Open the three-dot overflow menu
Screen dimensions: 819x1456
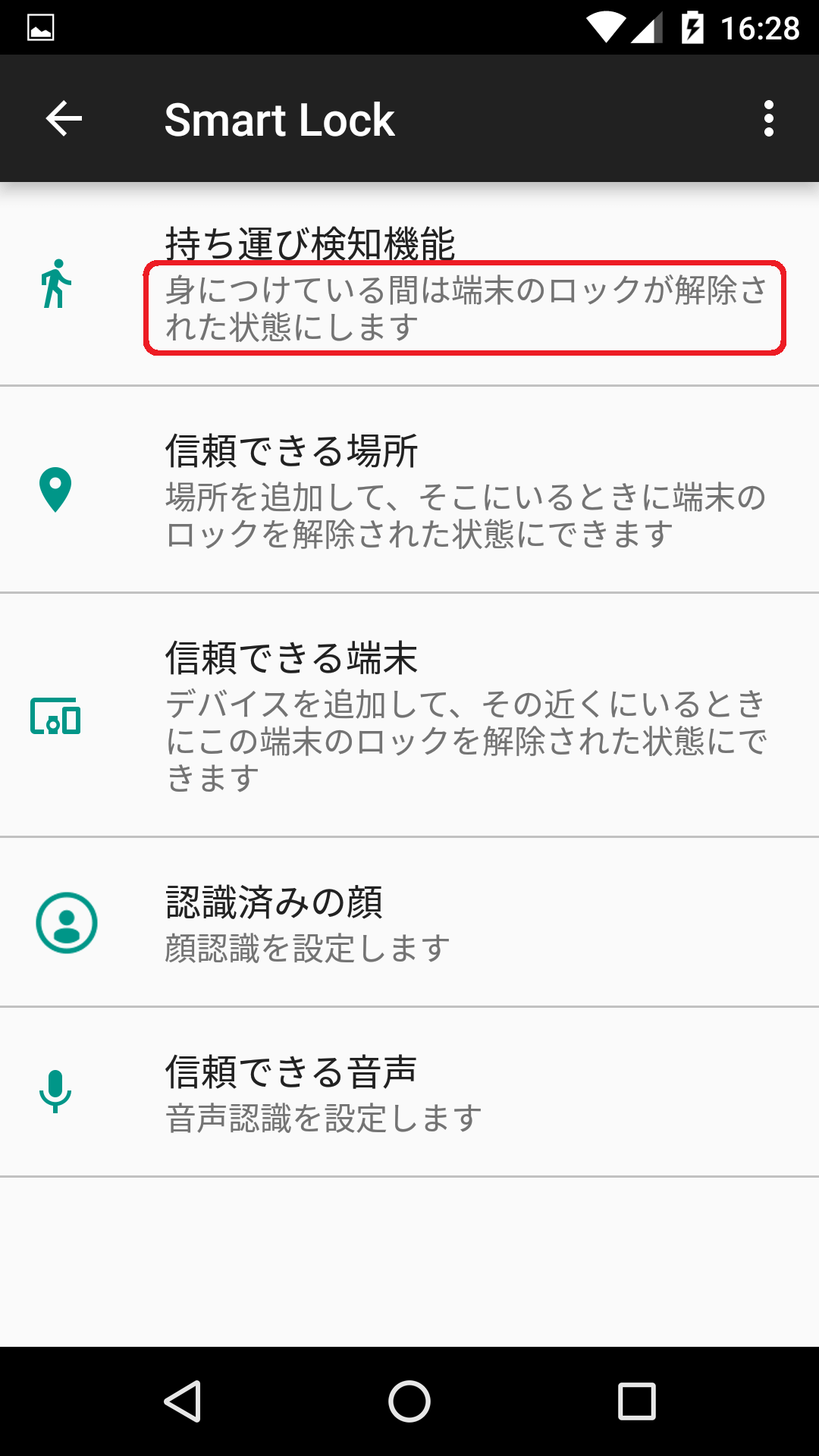769,119
